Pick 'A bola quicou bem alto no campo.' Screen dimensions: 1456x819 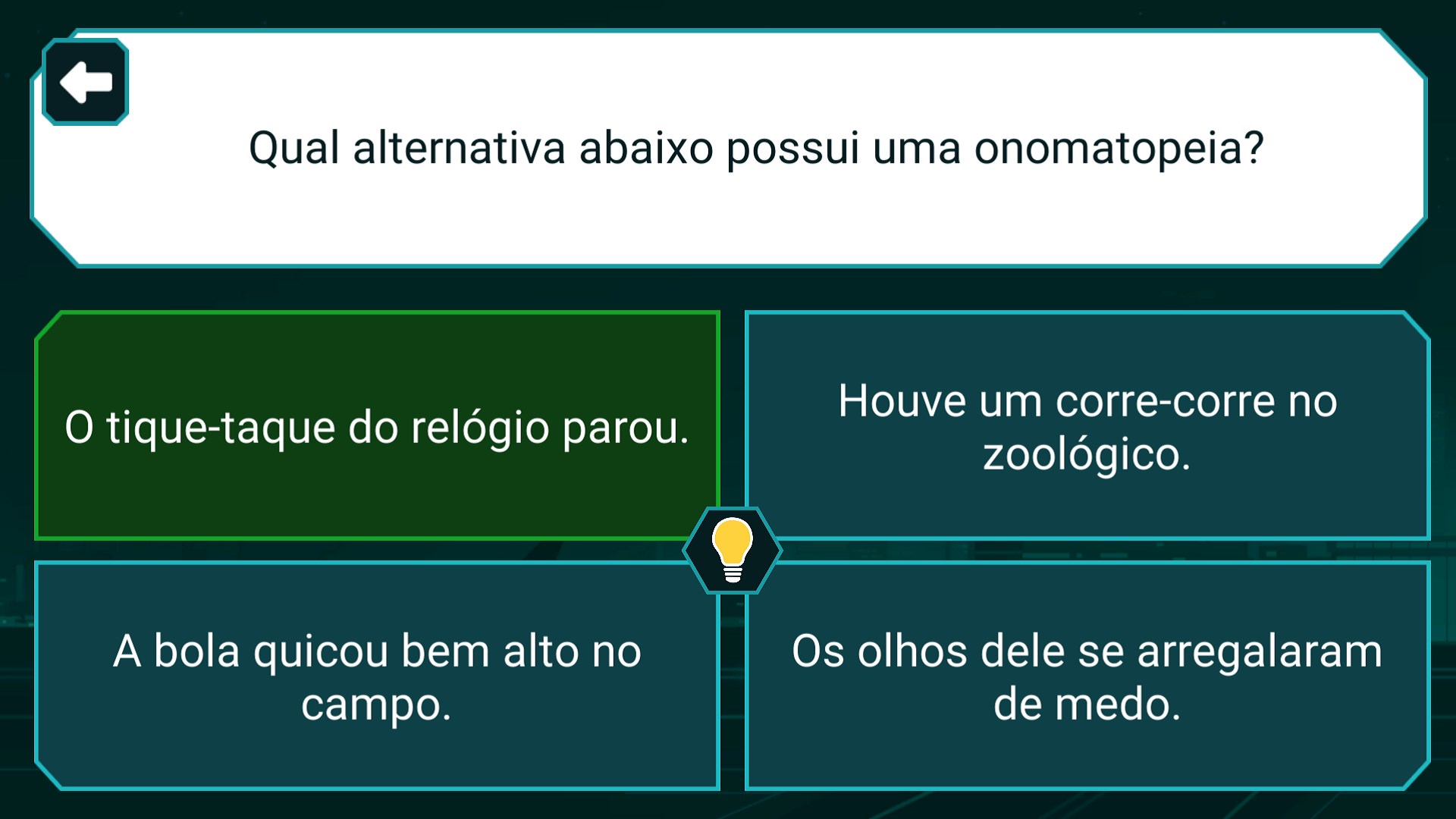377,676
